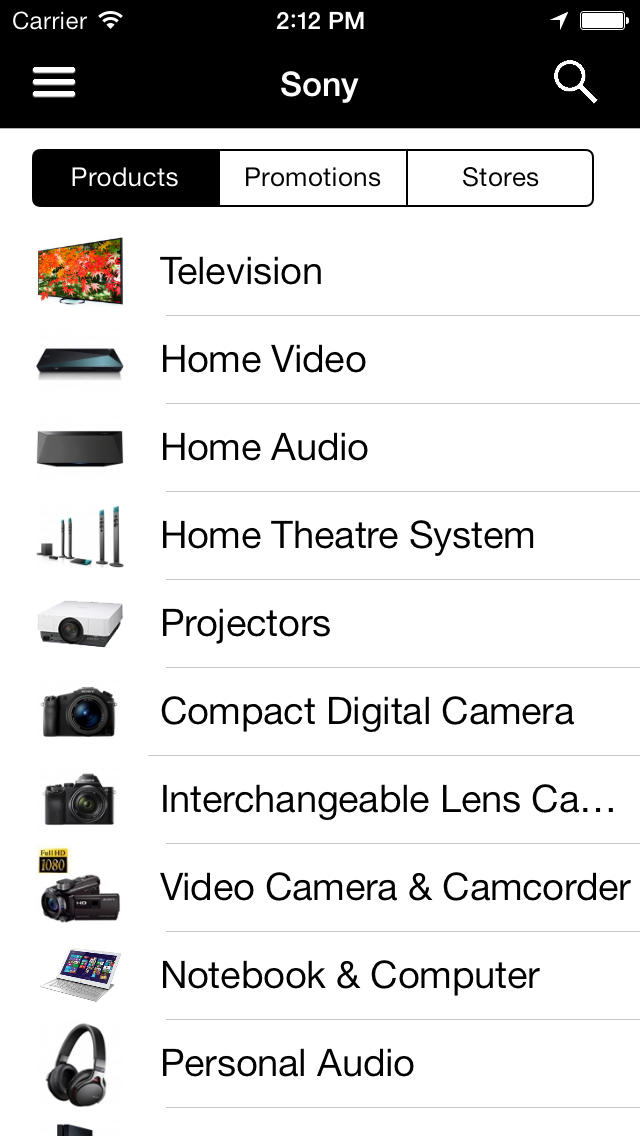Image resolution: width=640 pixels, height=1136 pixels.
Task: Open the search magnifier icon
Action: click(x=575, y=83)
